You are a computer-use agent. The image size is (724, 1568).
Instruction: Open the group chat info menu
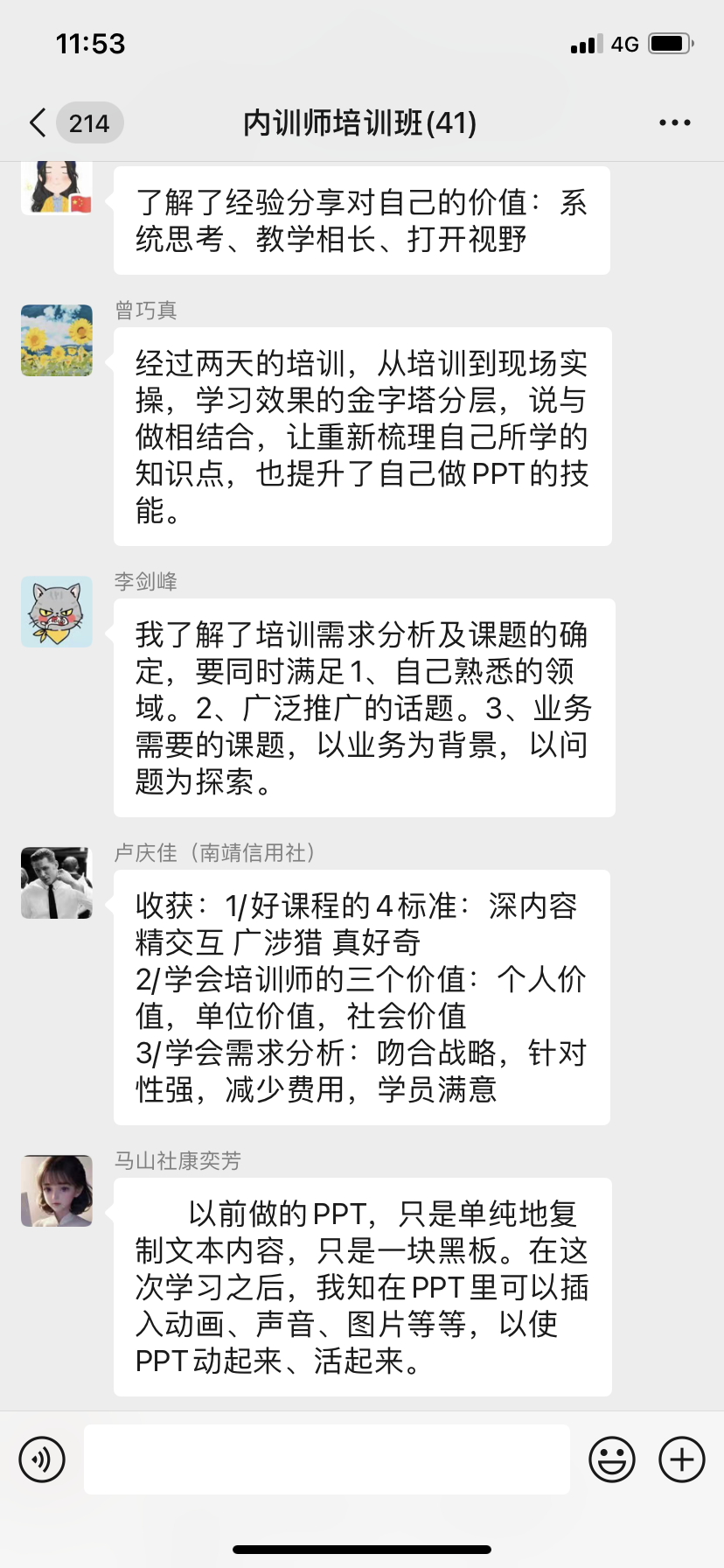pos(674,123)
